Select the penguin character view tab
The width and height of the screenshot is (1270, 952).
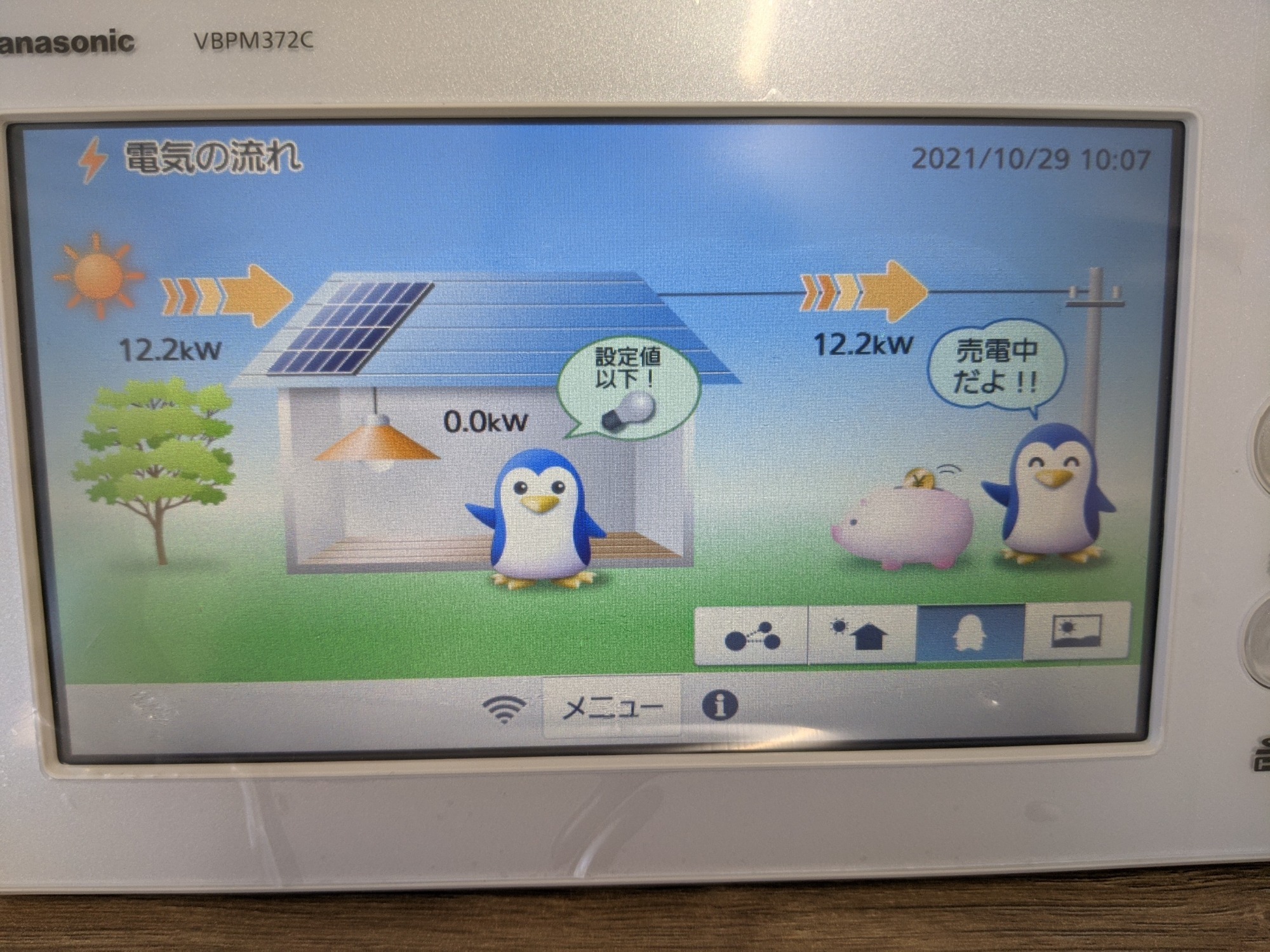coord(970,634)
